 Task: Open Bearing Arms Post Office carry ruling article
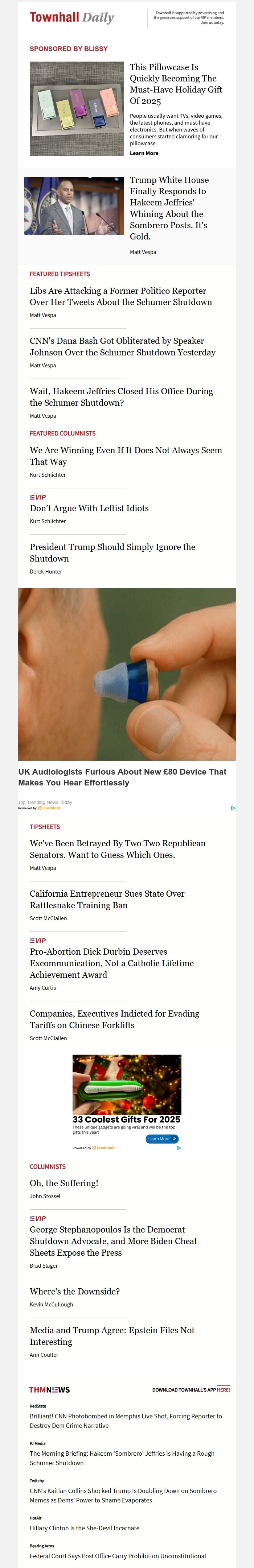click(x=118, y=1556)
